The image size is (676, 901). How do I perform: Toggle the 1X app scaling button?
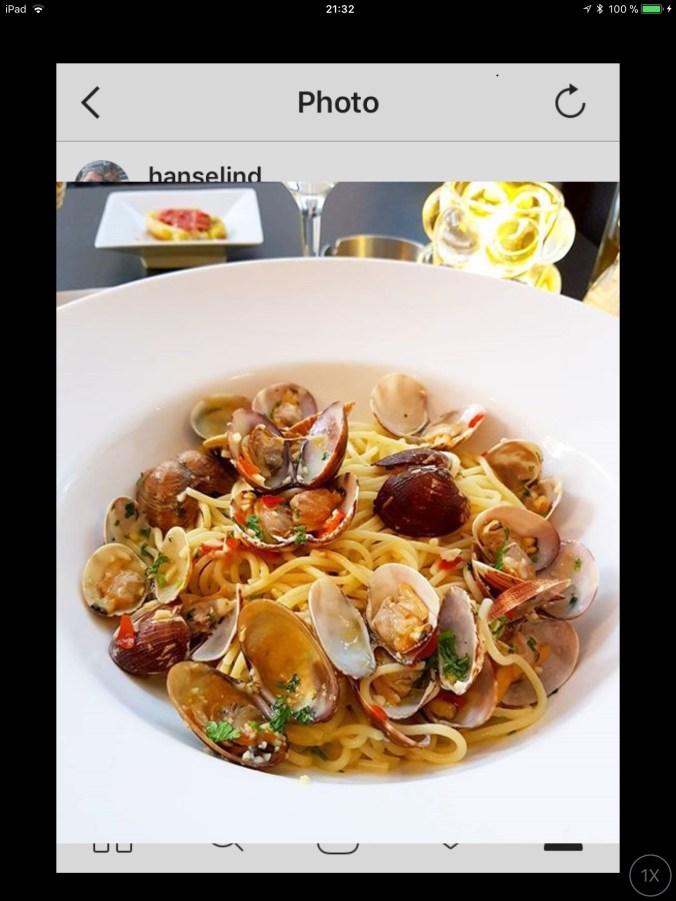pyautogui.click(x=650, y=876)
